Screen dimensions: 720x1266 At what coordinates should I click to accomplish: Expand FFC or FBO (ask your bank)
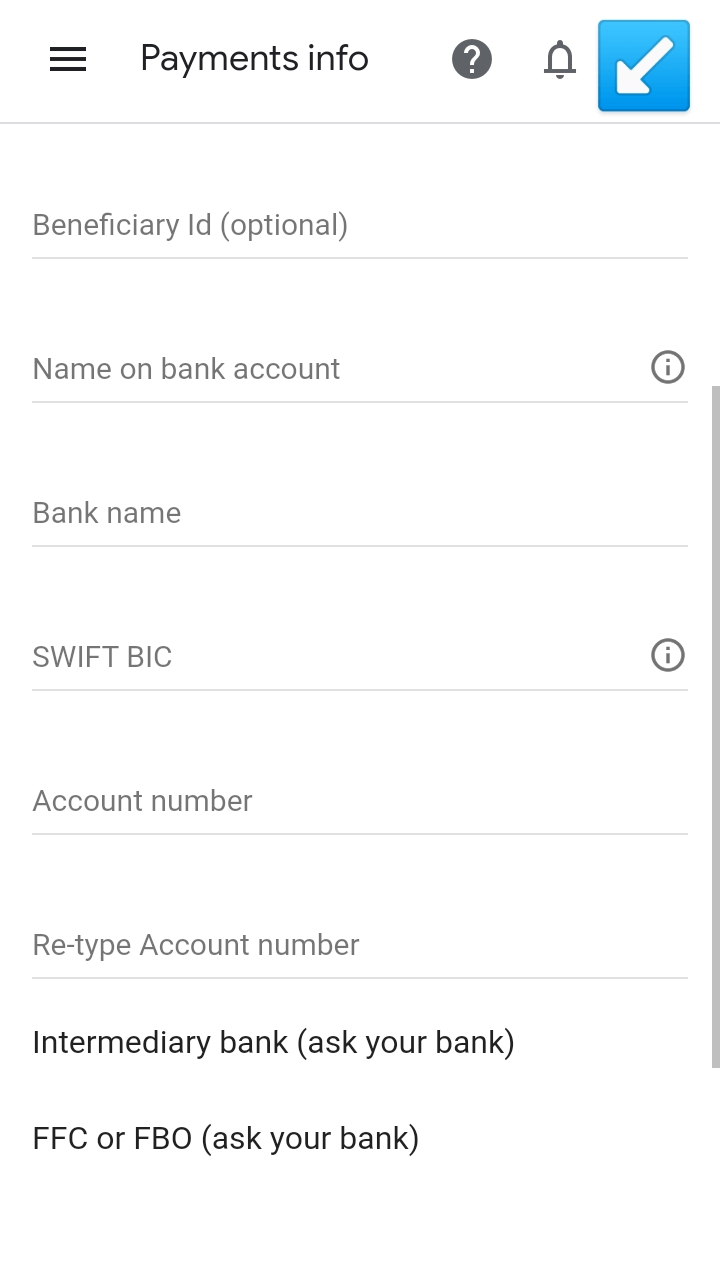pos(226,1139)
